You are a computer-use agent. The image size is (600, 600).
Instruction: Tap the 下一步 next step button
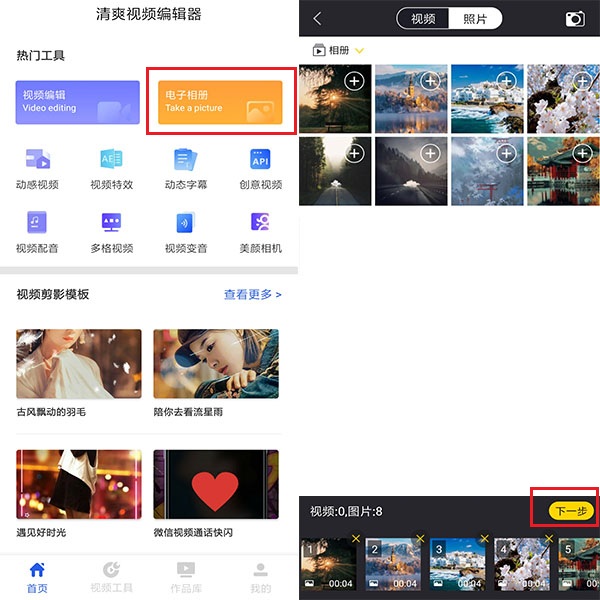tap(571, 511)
